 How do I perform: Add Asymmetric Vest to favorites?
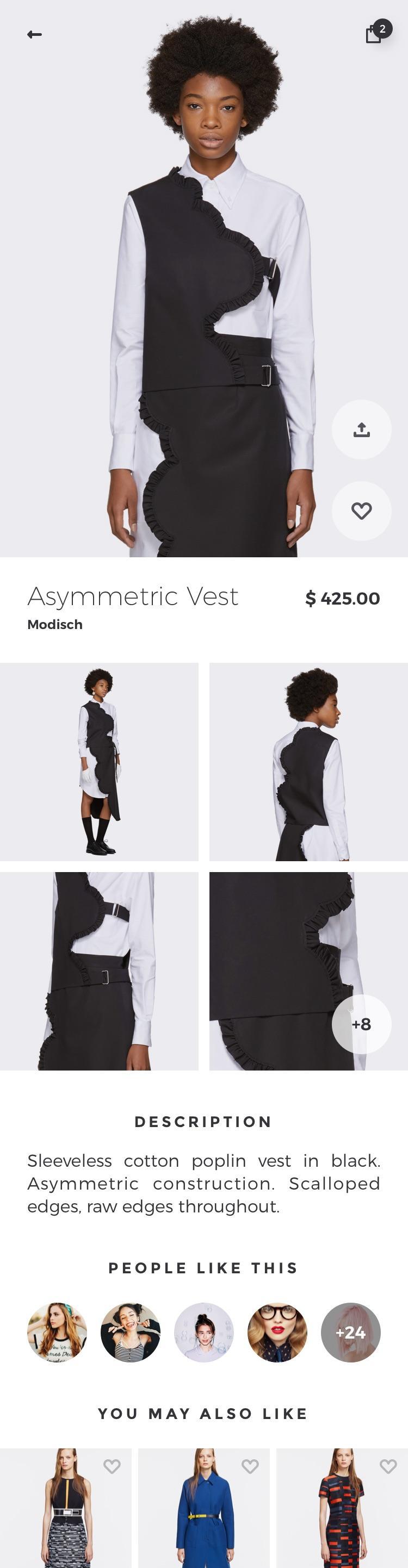click(361, 511)
